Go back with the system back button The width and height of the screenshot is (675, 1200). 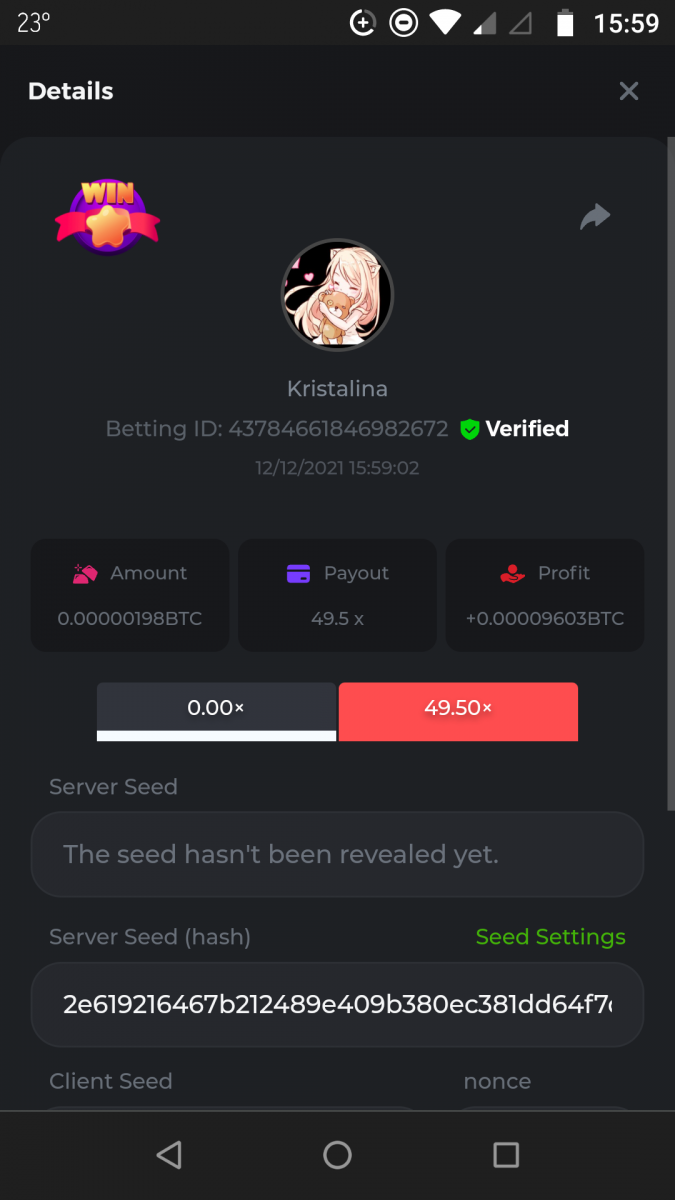click(x=169, y=1155)
